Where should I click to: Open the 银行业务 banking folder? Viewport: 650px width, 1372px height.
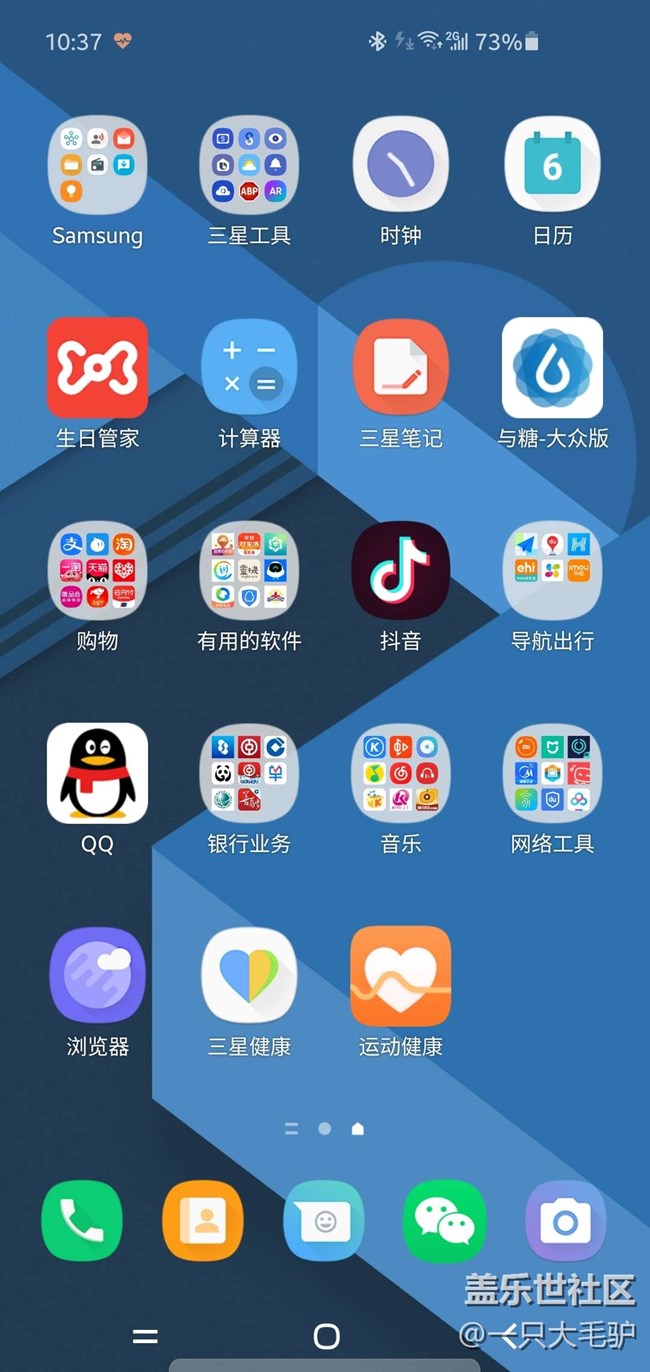249,774
